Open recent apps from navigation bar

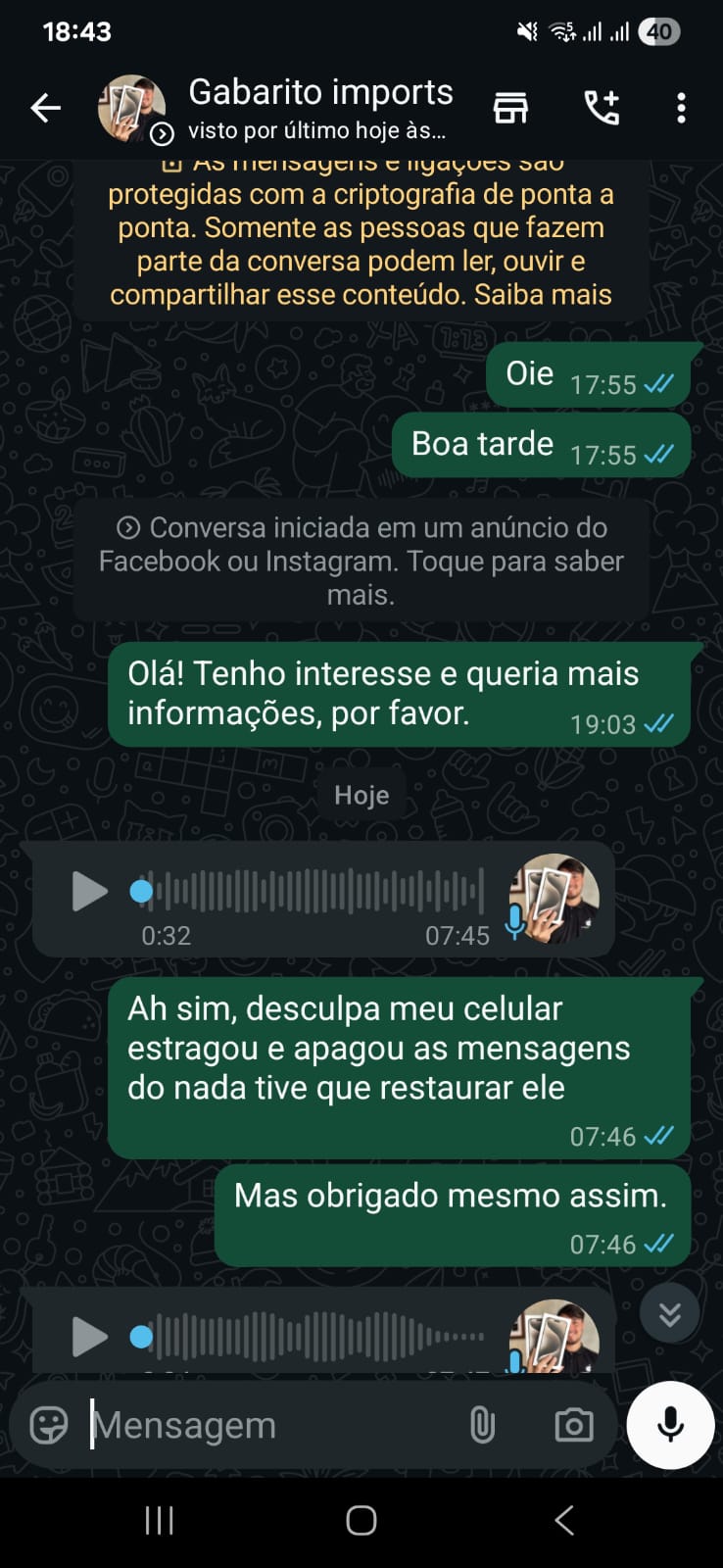(x=159, y=1520)
